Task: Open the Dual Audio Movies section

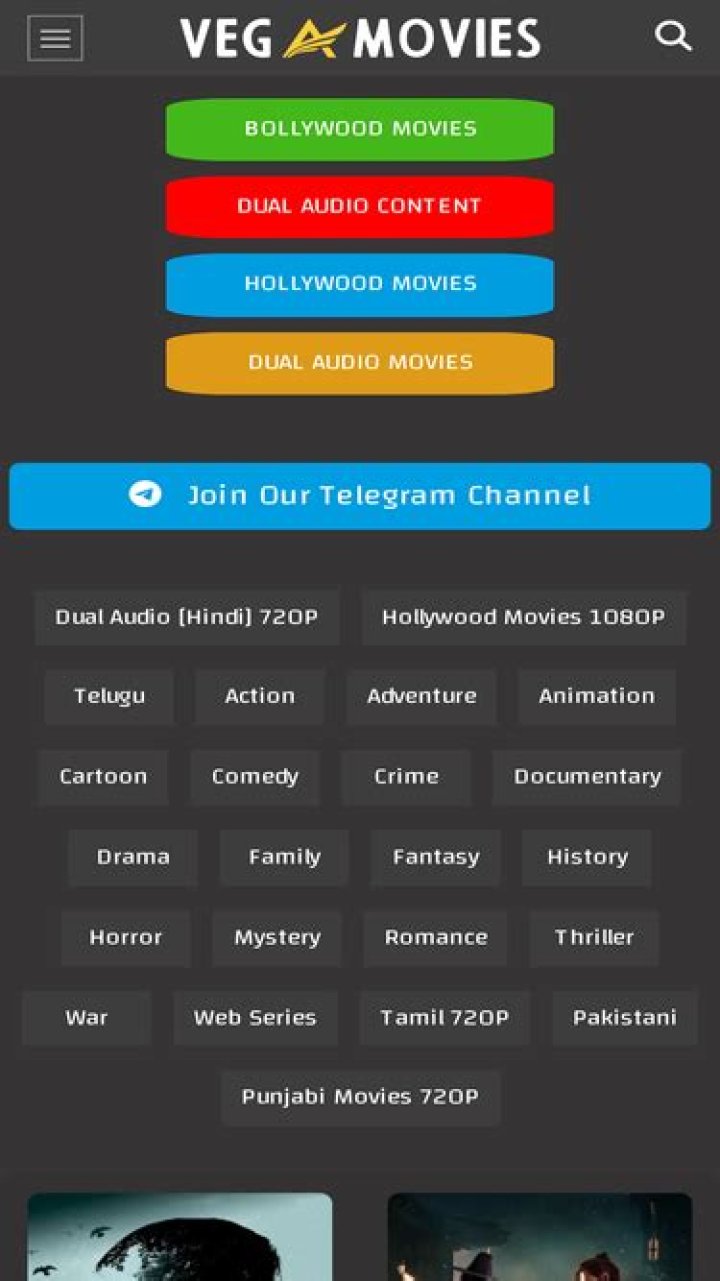Action: click(x=359, y=363)
